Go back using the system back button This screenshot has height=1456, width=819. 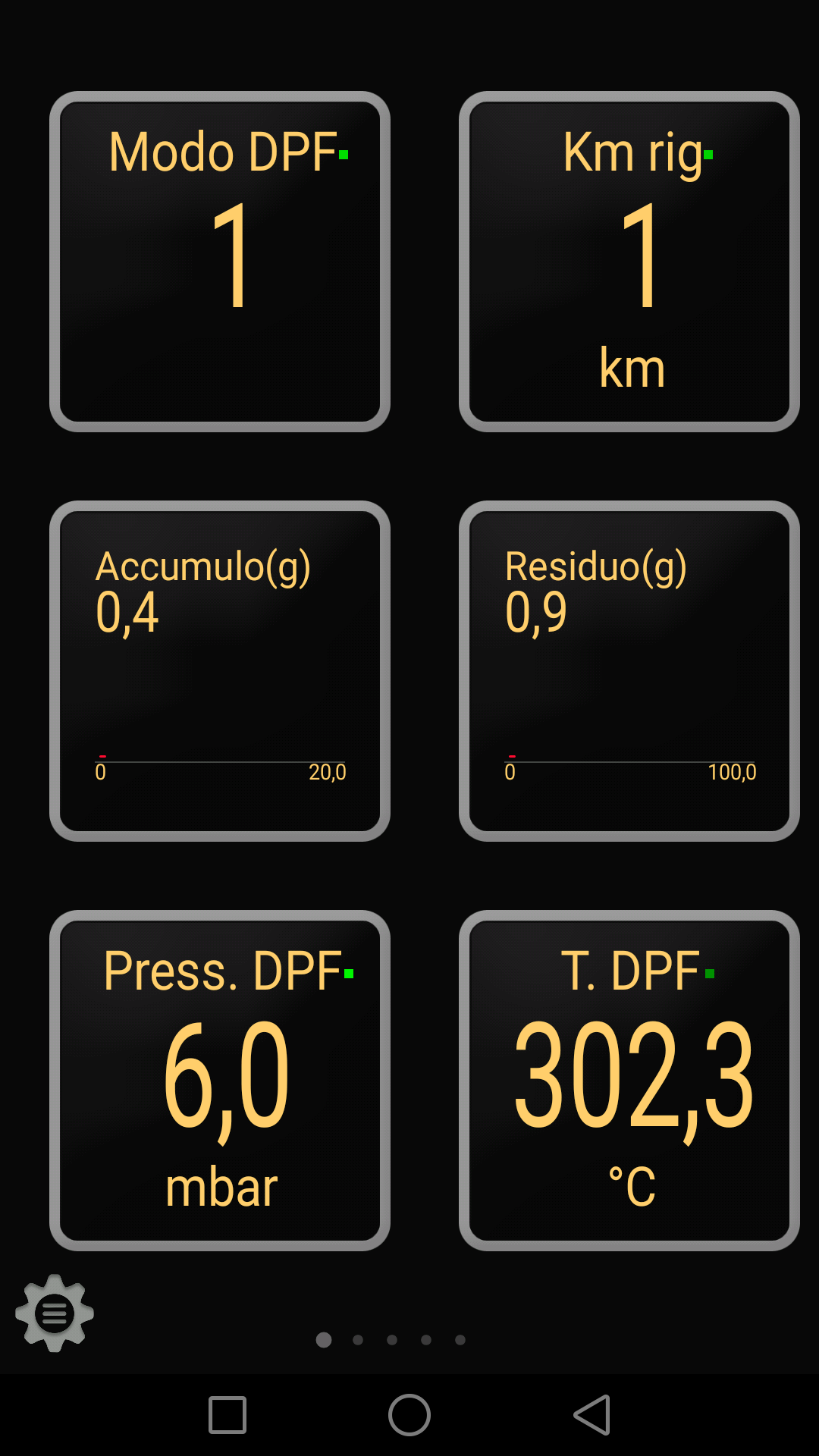(x=592, y=1415)
